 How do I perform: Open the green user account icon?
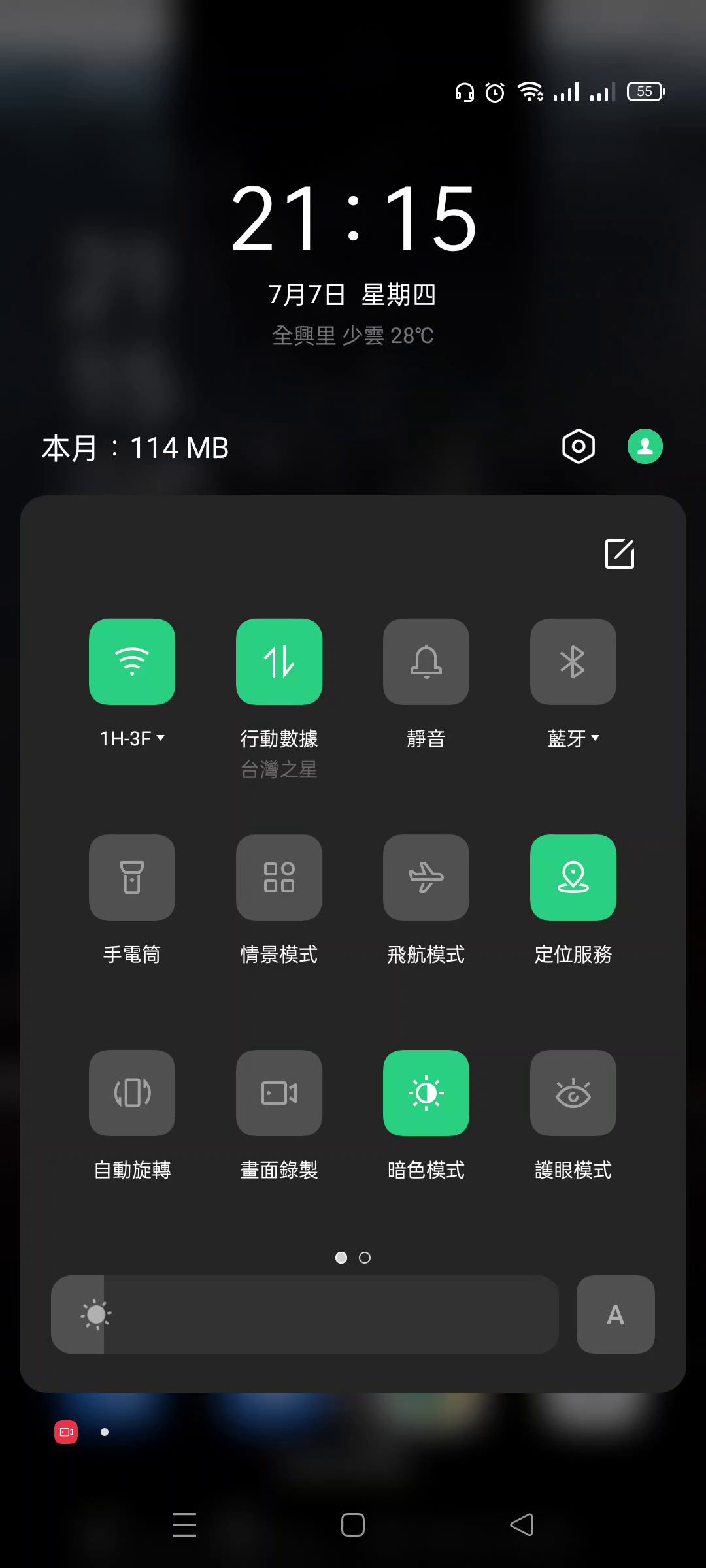pyautogui.click(x=645, y=447)
